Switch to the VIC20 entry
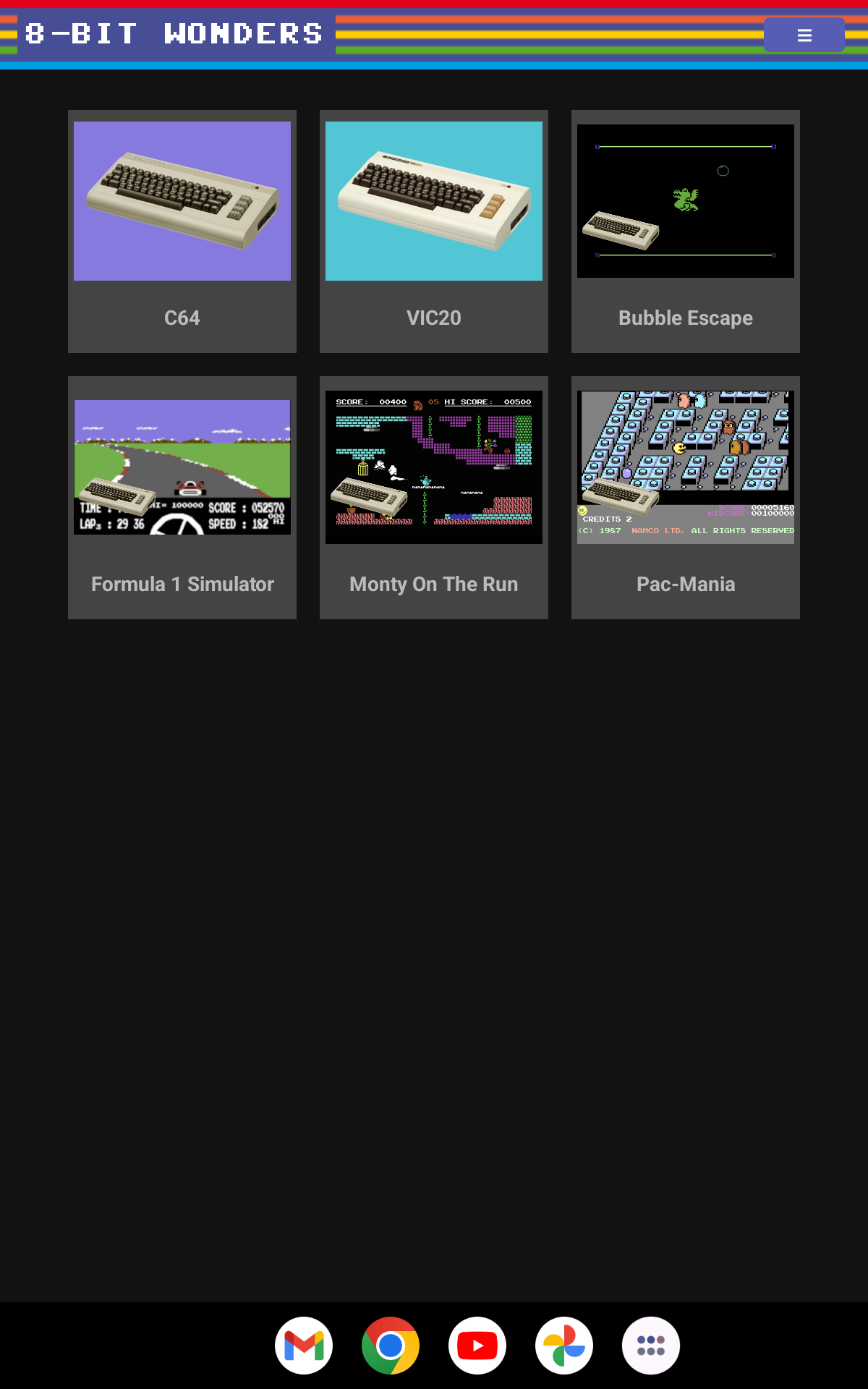 point(433,231)
